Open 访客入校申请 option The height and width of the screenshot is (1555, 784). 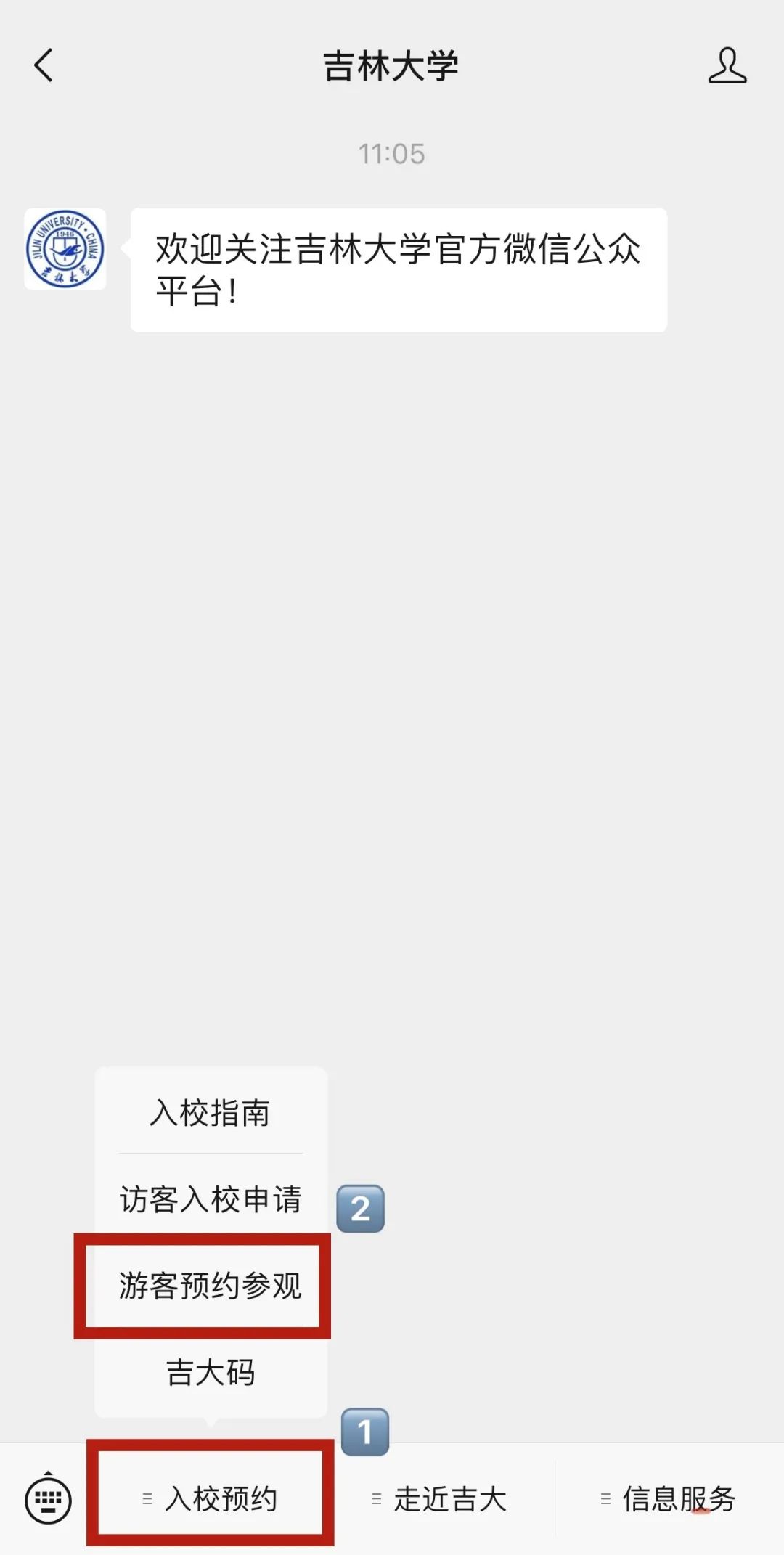[211, 1199]
